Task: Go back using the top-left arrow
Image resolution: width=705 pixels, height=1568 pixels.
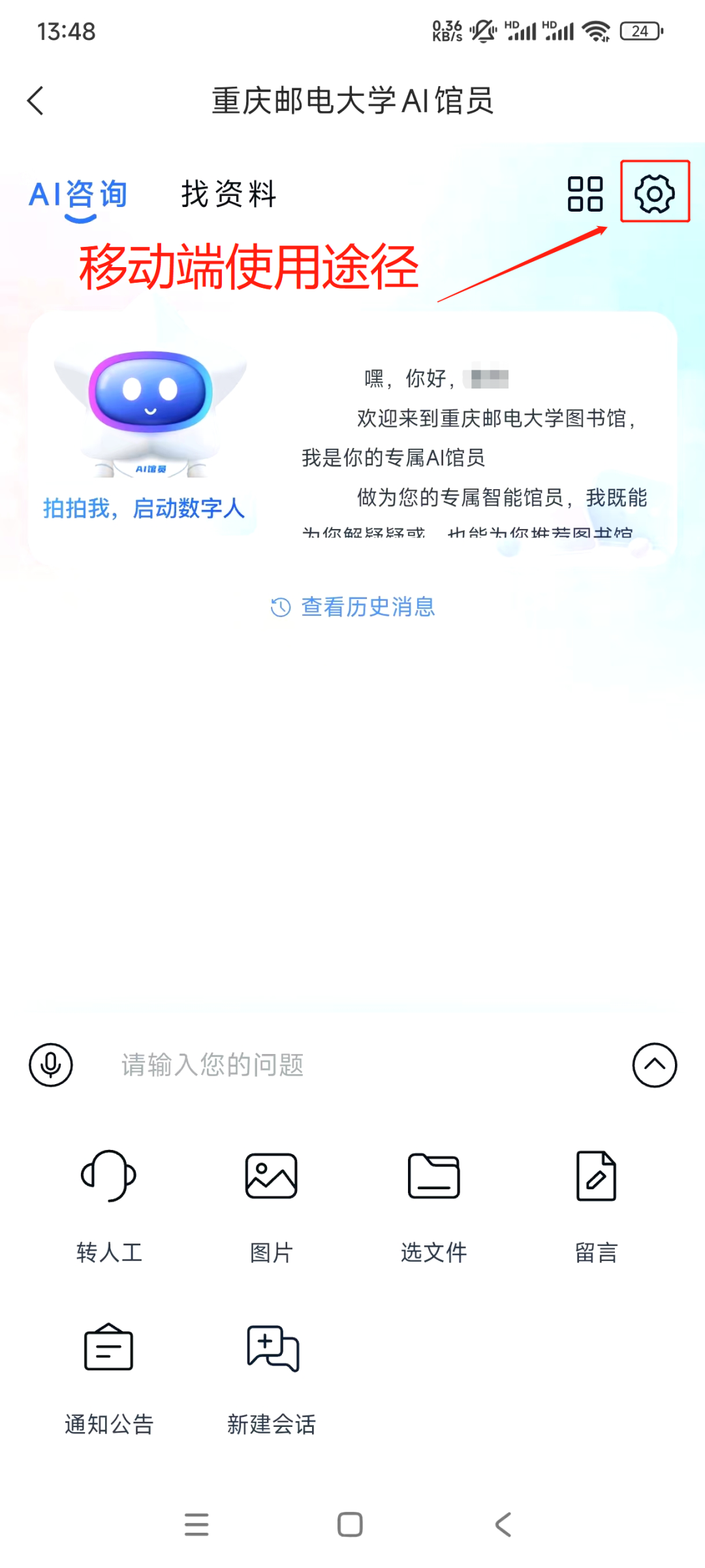Action: pos(36,101)
